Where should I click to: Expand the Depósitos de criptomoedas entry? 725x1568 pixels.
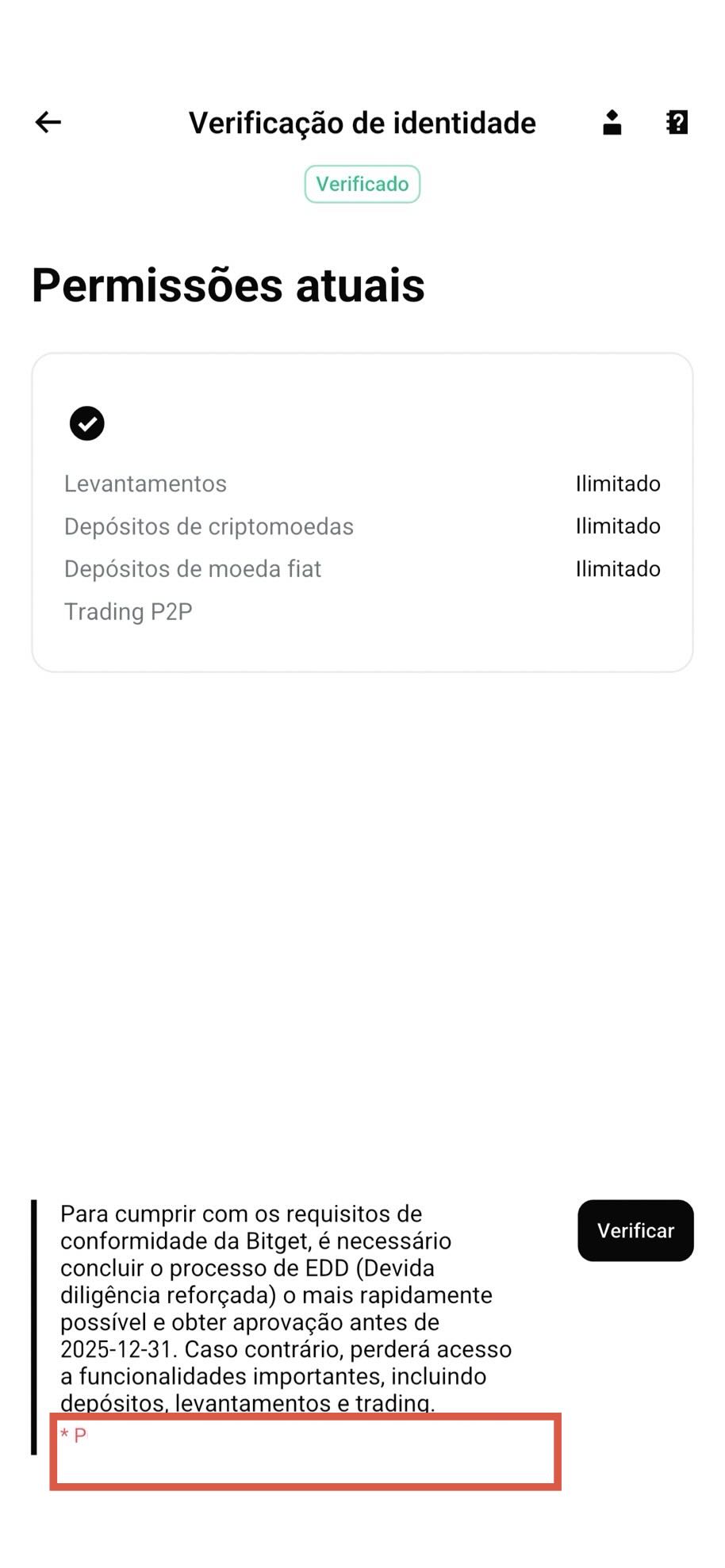[209, 526]
